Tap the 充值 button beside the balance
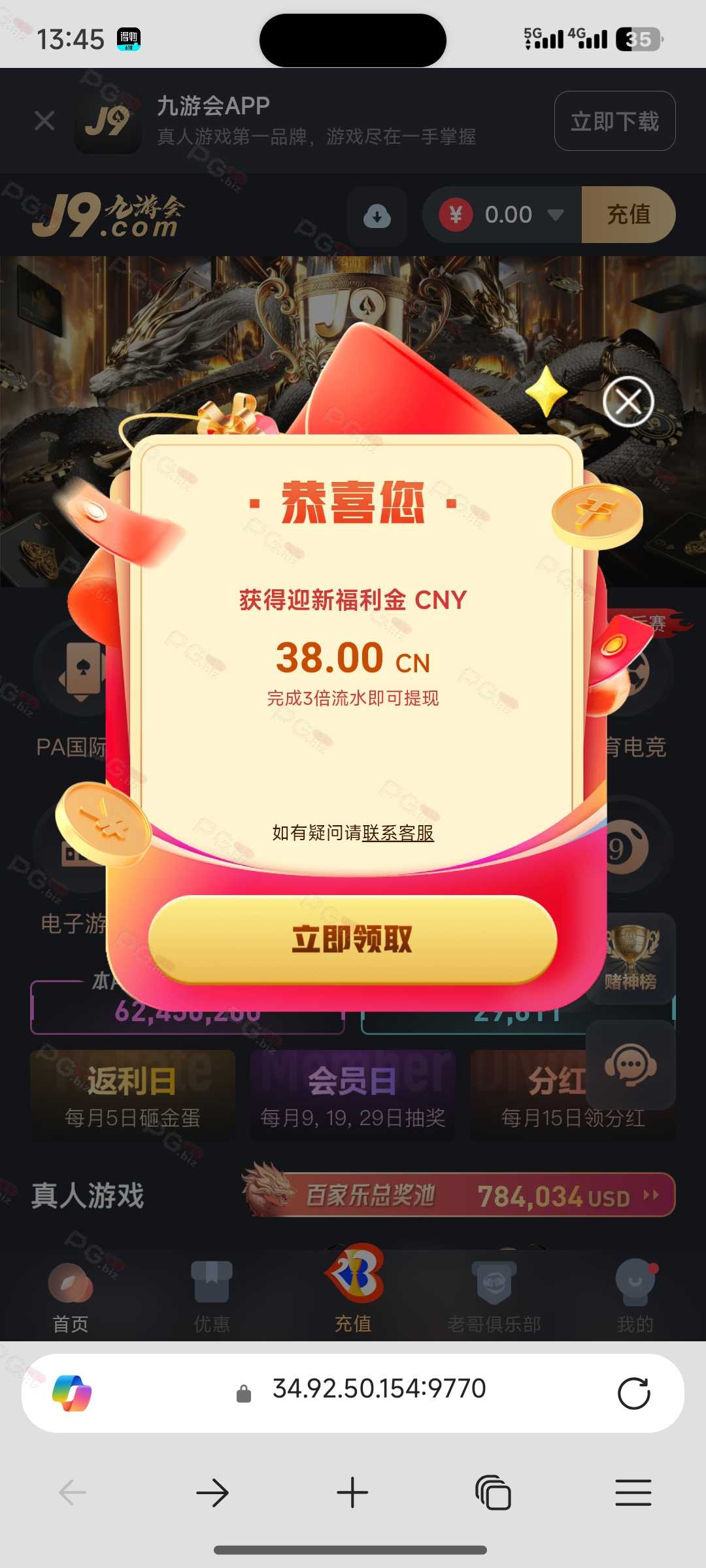This screenshot has width=706, height=1568. coord(628,215)
